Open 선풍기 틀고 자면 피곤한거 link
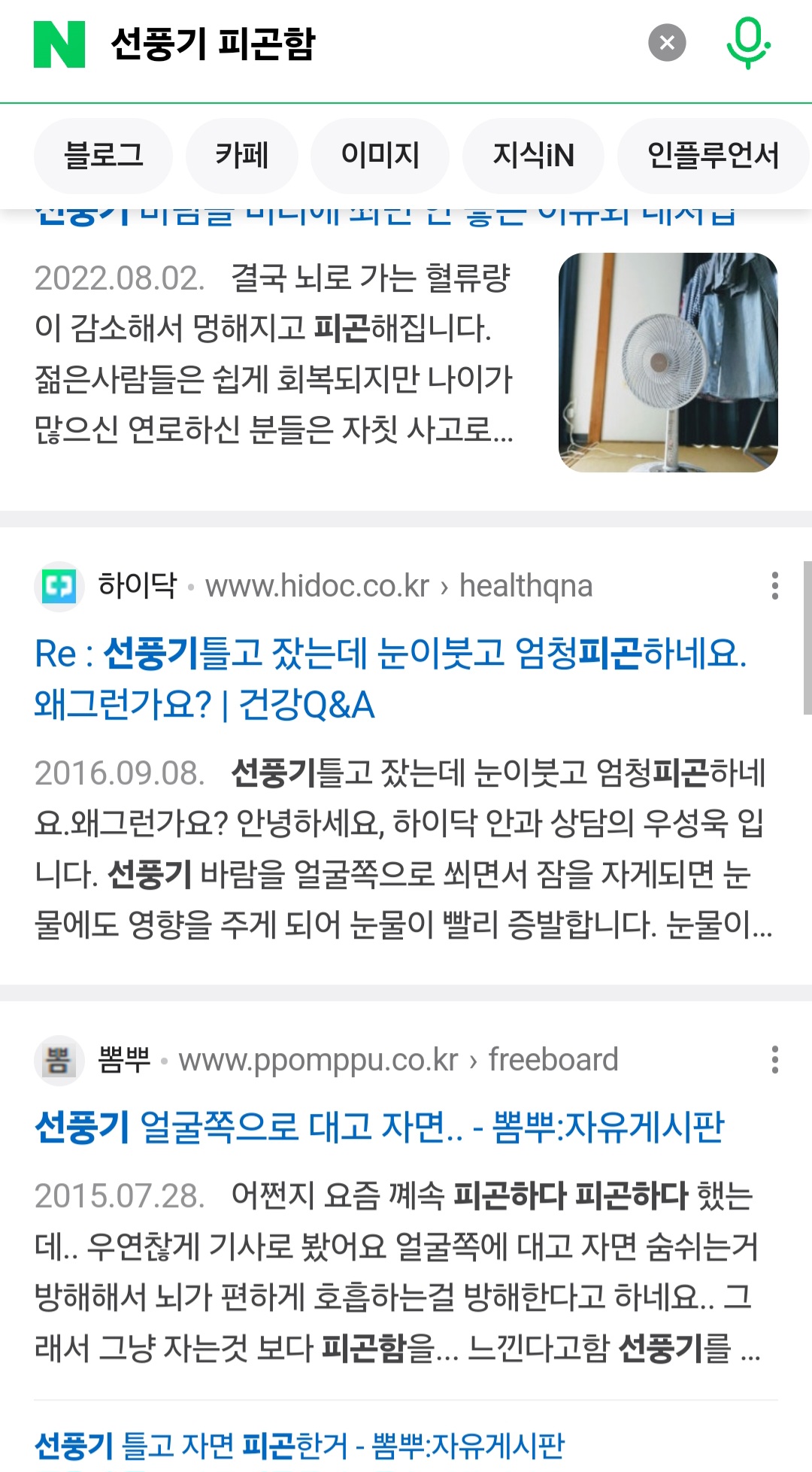The image size is (812, 1472). pyautogui.click(x=300, y=1445)
